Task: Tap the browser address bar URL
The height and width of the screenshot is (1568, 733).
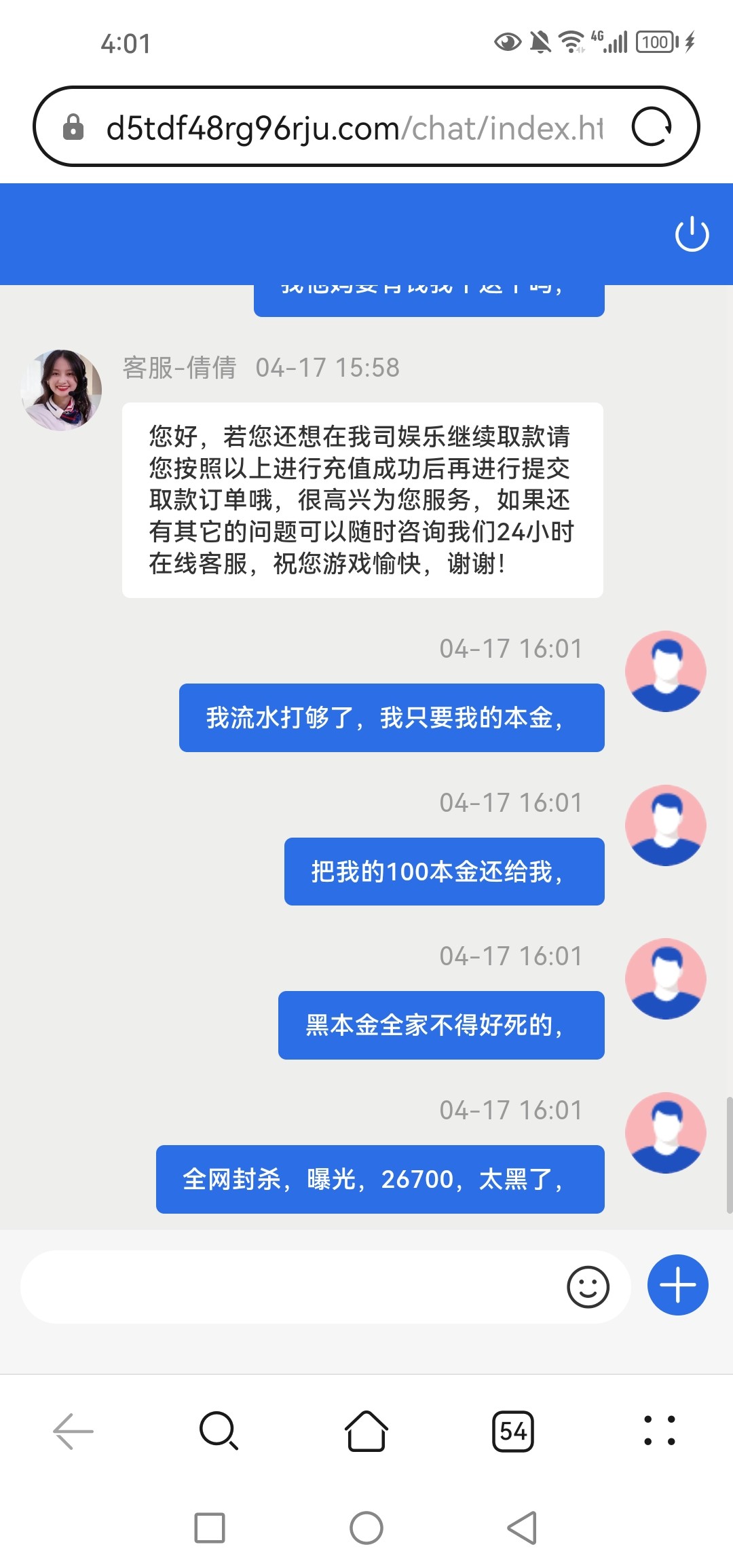Action: 353,128
